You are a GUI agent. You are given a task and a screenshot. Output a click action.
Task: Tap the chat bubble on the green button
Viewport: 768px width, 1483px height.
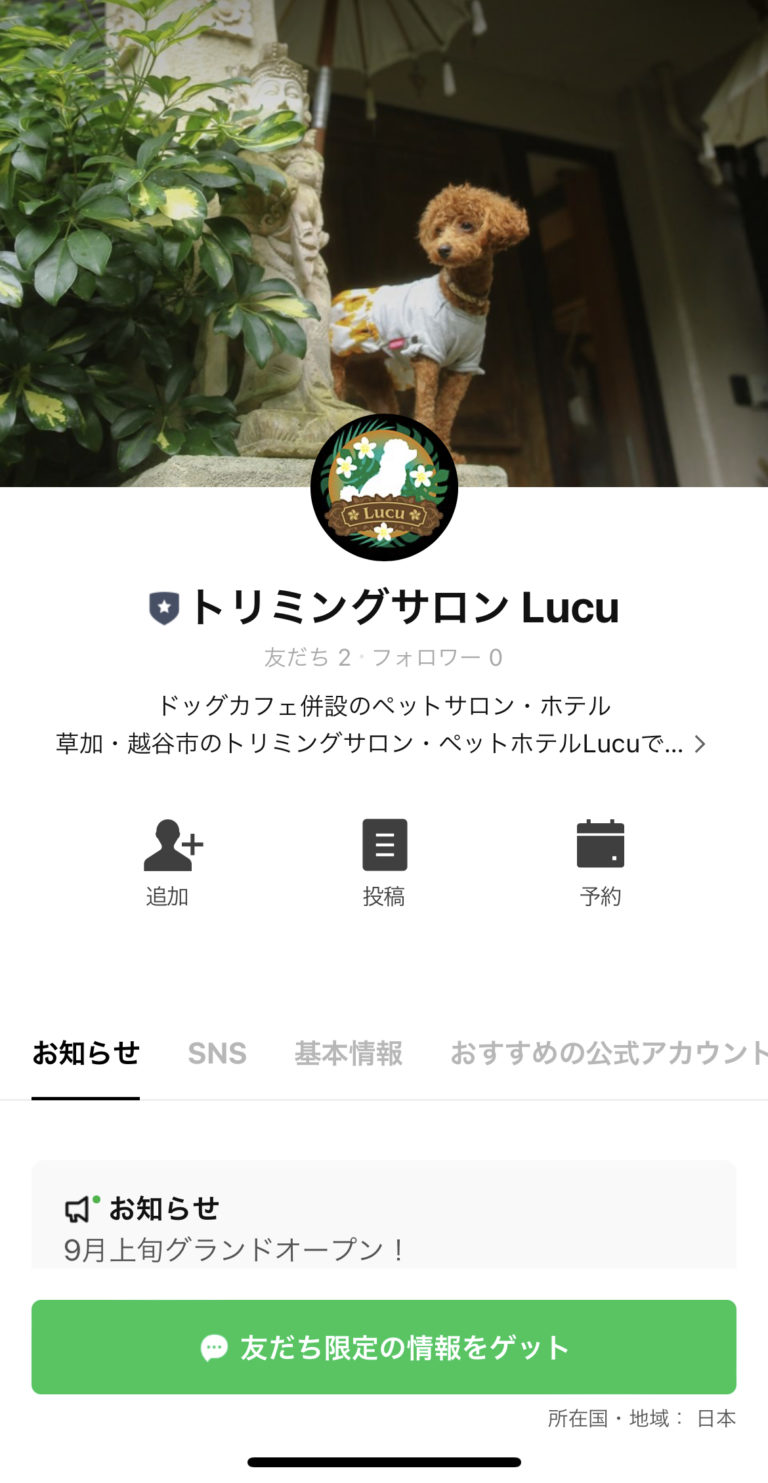pyautogui.click(x=214, y=1347)
